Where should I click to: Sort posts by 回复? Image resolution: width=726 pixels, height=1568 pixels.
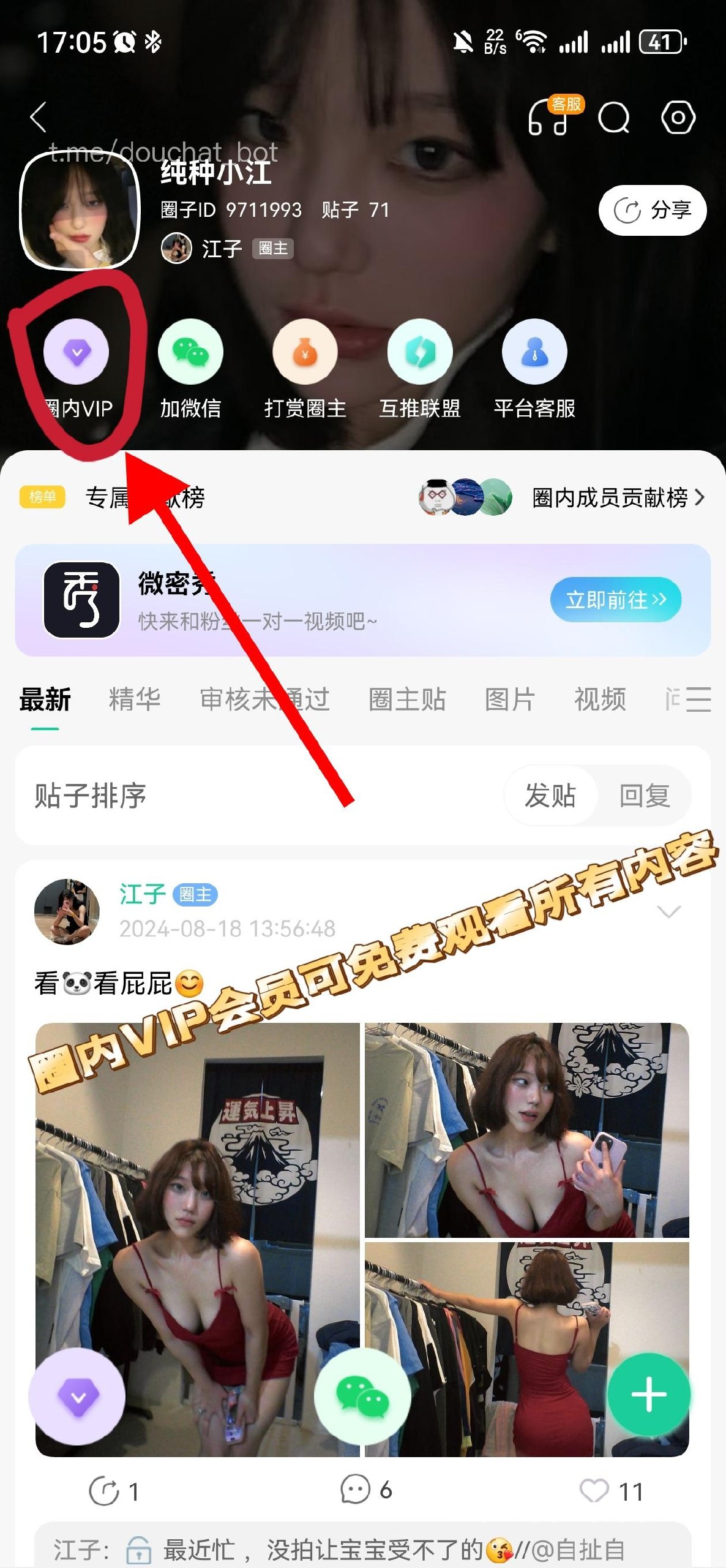click(644, 796)
